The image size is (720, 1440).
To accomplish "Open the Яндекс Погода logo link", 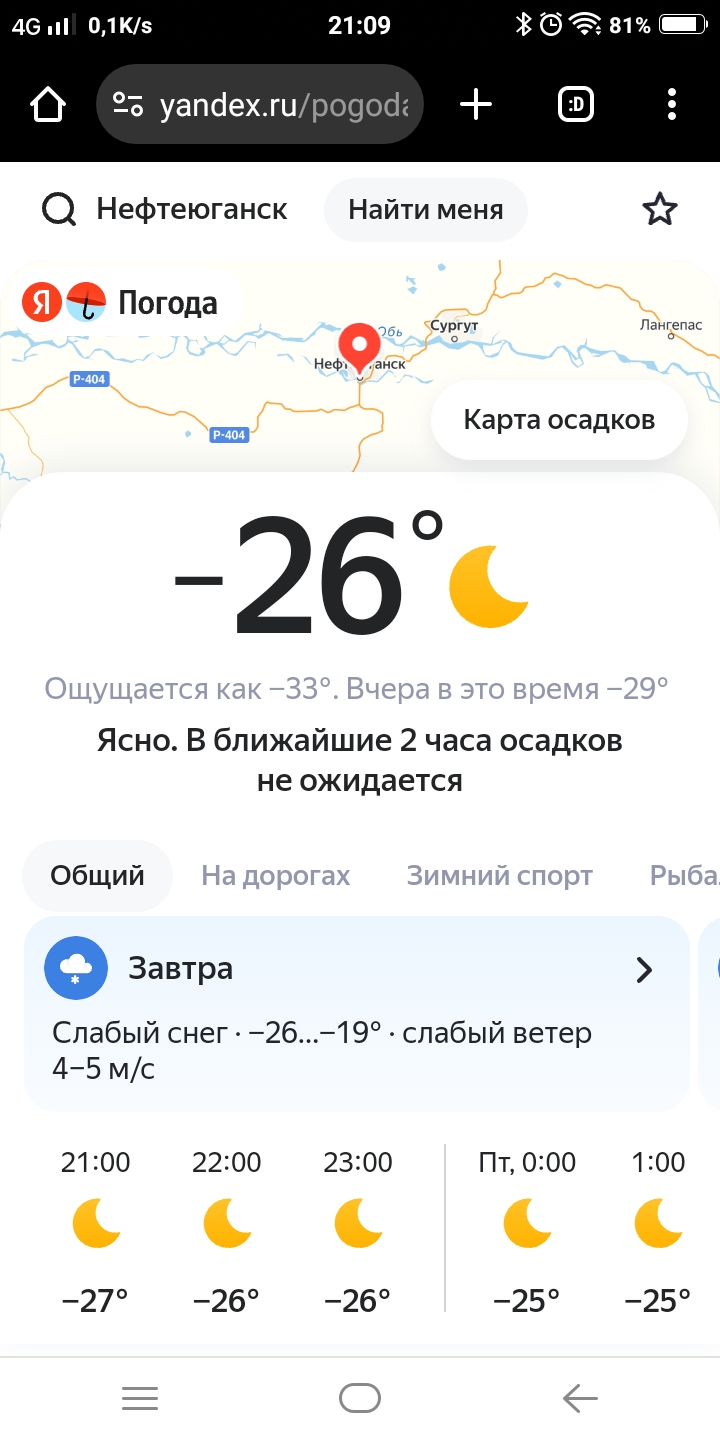I will 120,302.
